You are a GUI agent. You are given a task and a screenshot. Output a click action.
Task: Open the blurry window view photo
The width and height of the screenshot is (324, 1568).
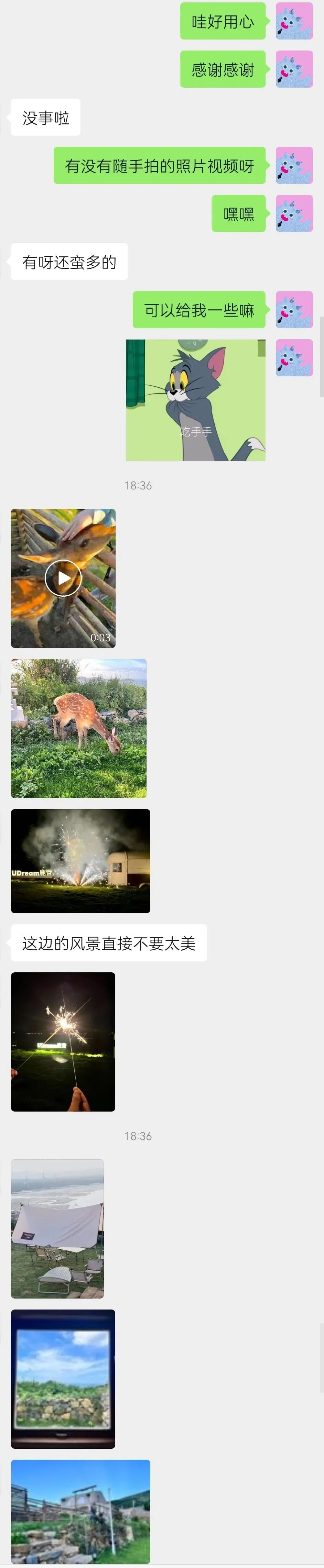pos(63,1379)
